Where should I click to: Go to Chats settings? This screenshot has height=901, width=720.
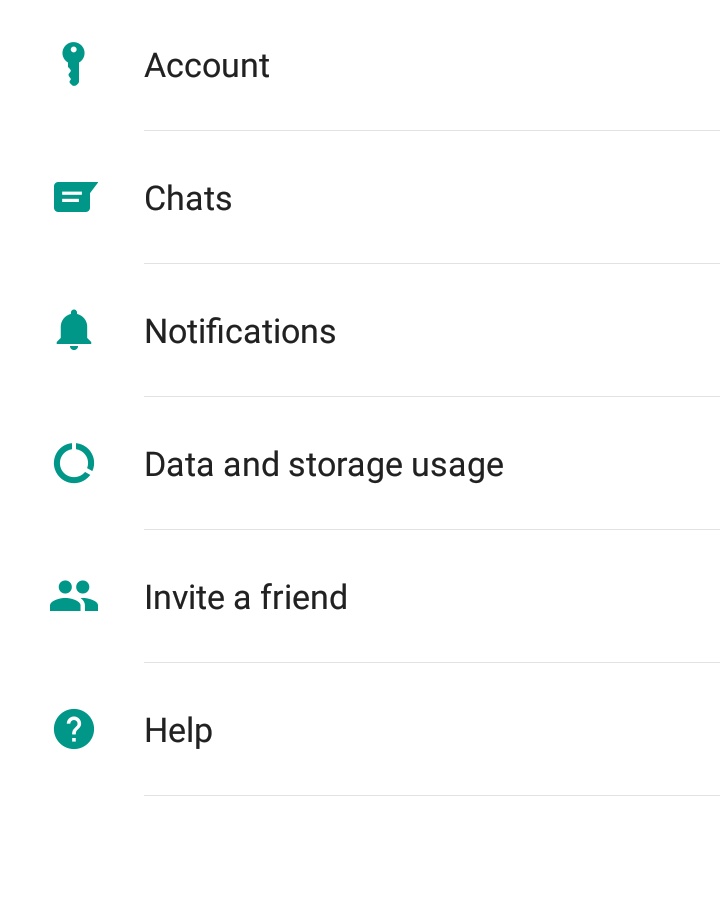188,199
